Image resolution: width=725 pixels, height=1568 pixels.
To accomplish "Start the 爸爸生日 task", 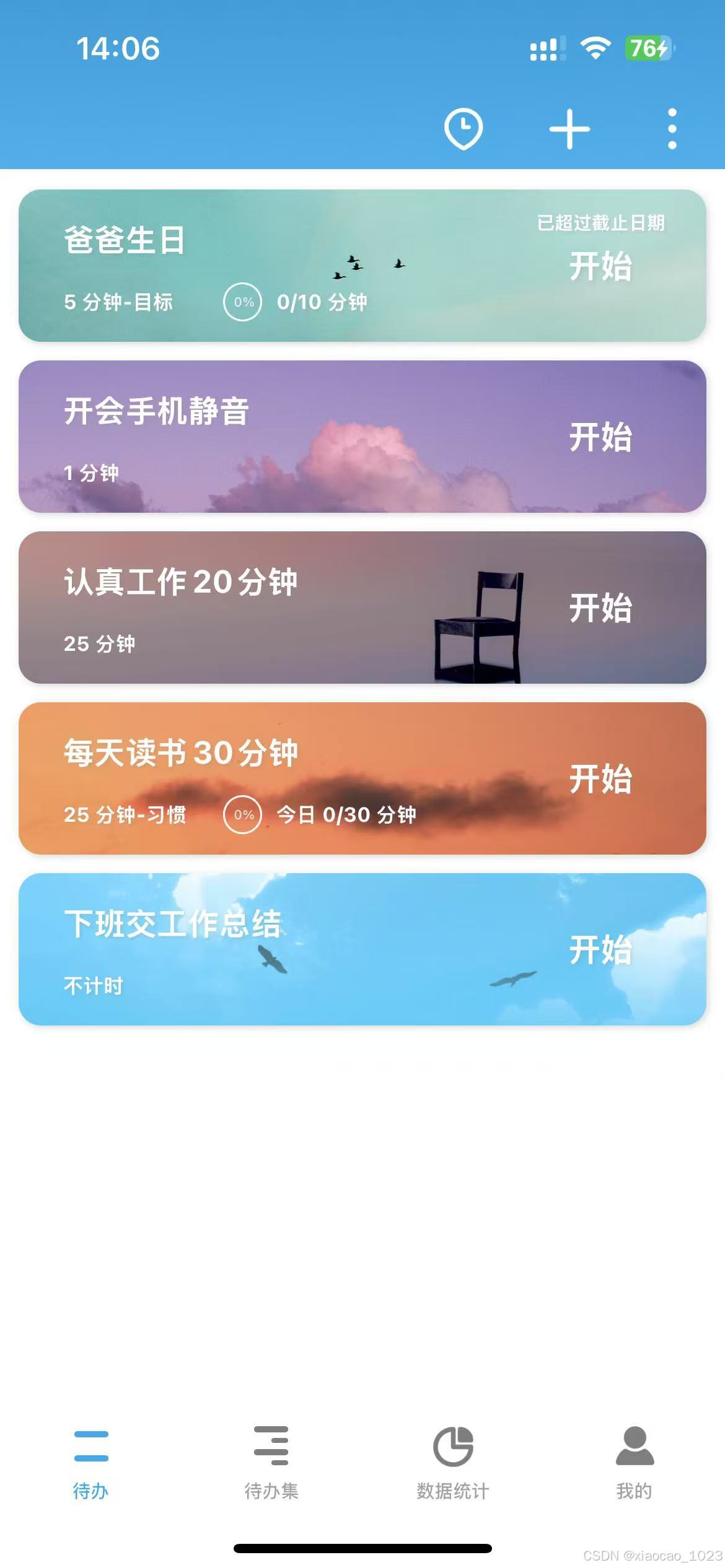I will point(600,267).
